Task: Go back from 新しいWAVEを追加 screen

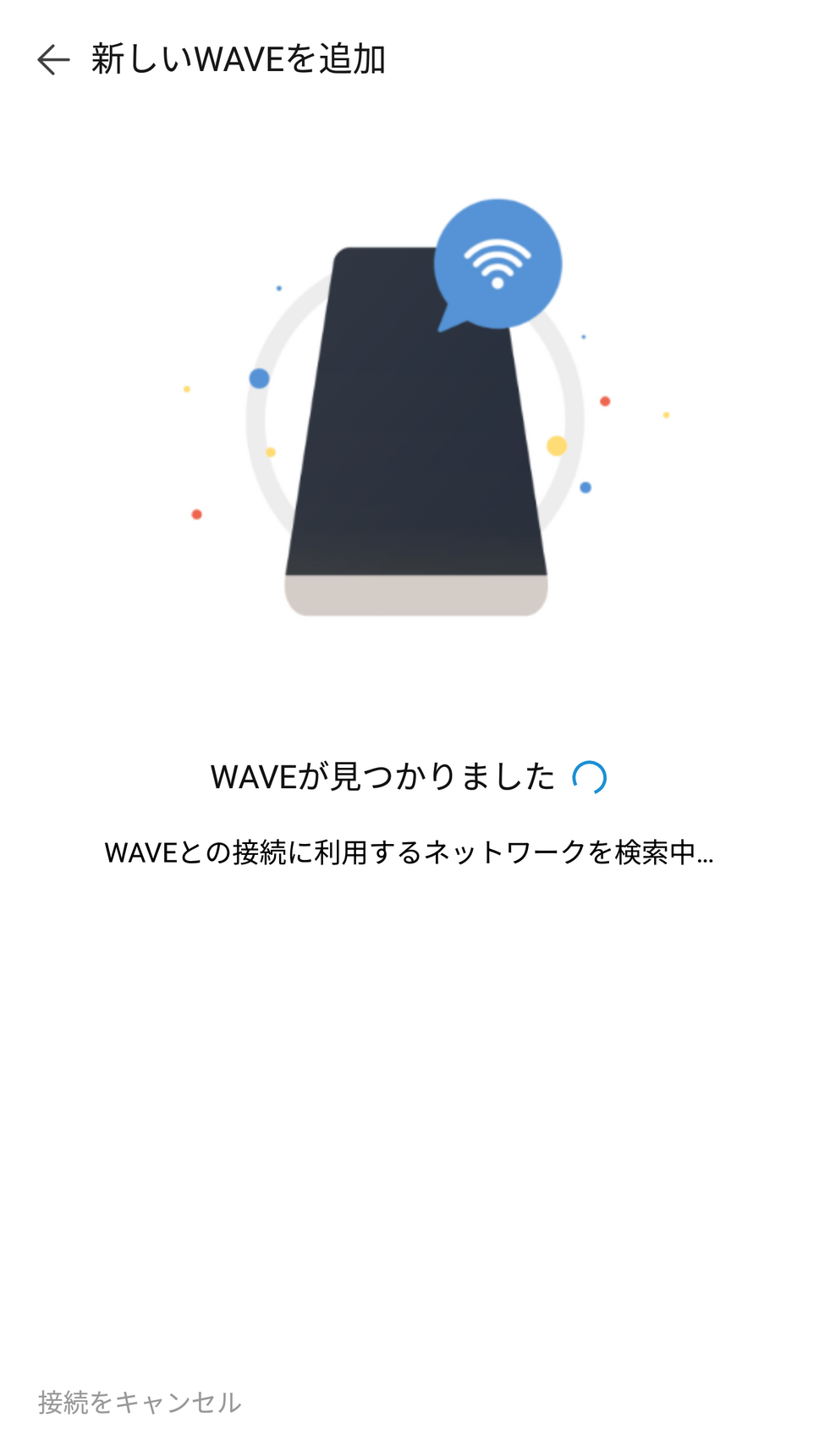Action: point(52,60)
